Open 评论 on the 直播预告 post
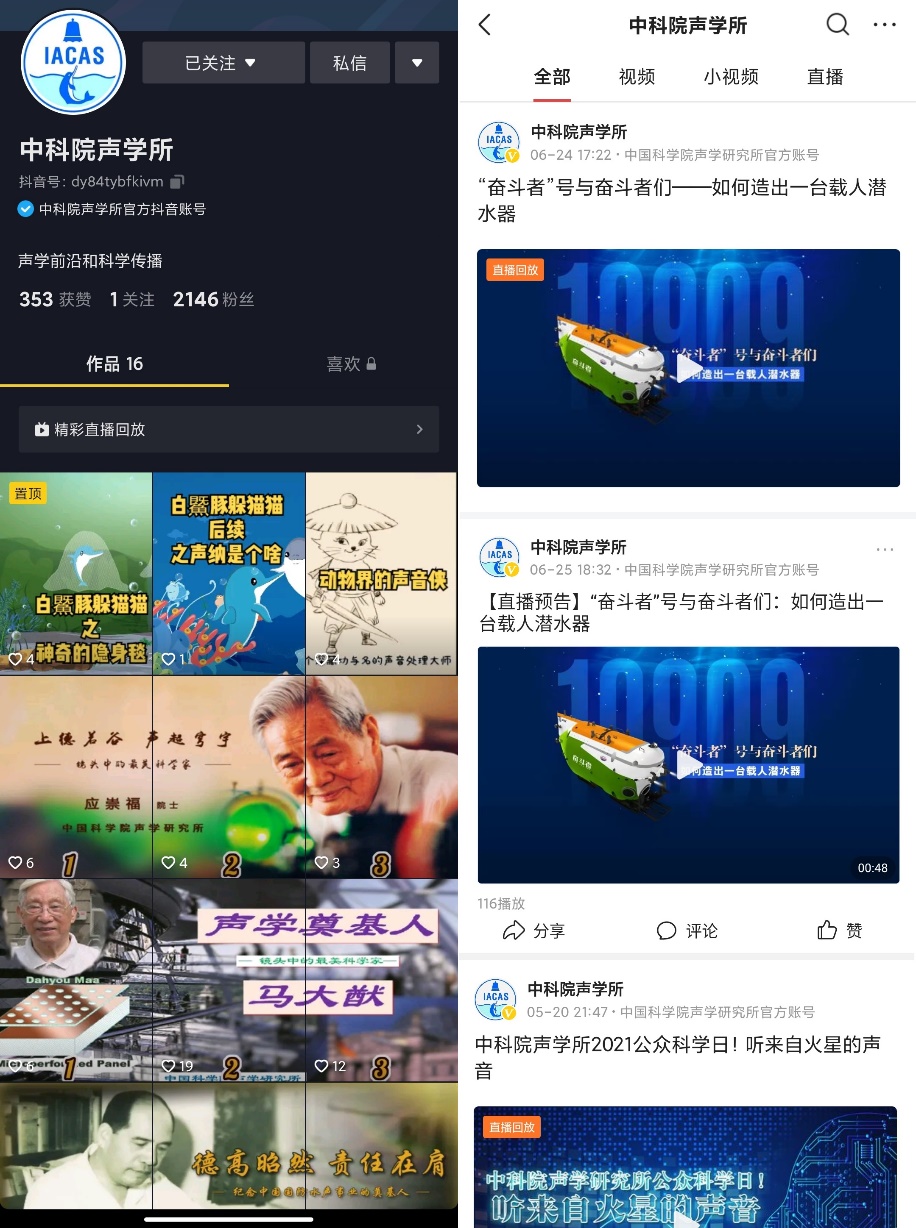The width and height of the screenshot is (916, 1228). [687, 931]
